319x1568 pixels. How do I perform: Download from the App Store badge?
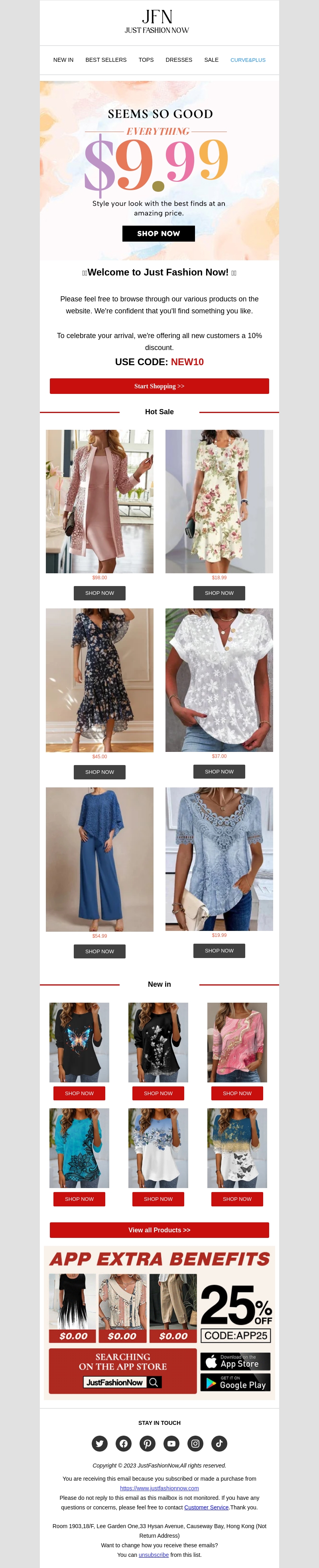pos(235,1361)
